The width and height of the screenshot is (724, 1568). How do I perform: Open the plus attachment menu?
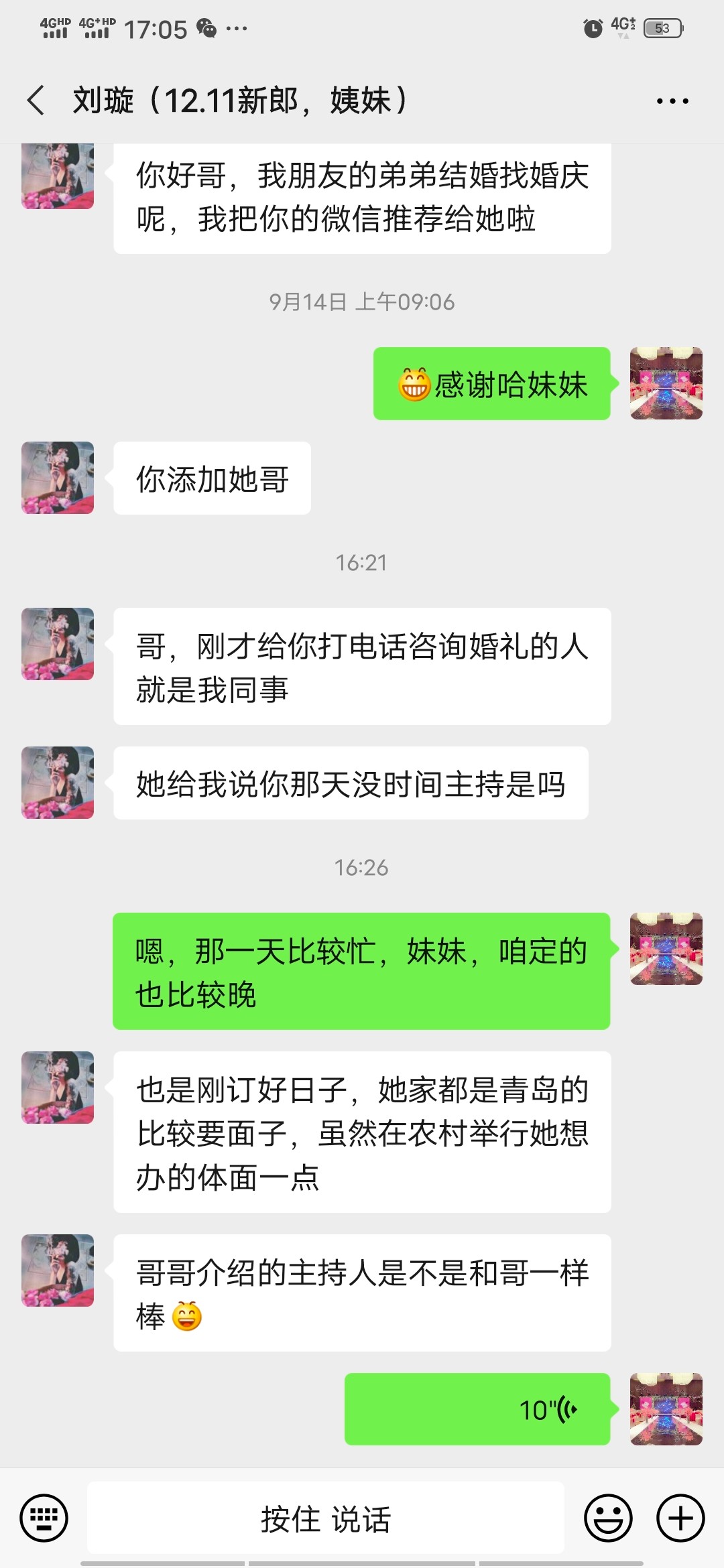coord(680,1518)
